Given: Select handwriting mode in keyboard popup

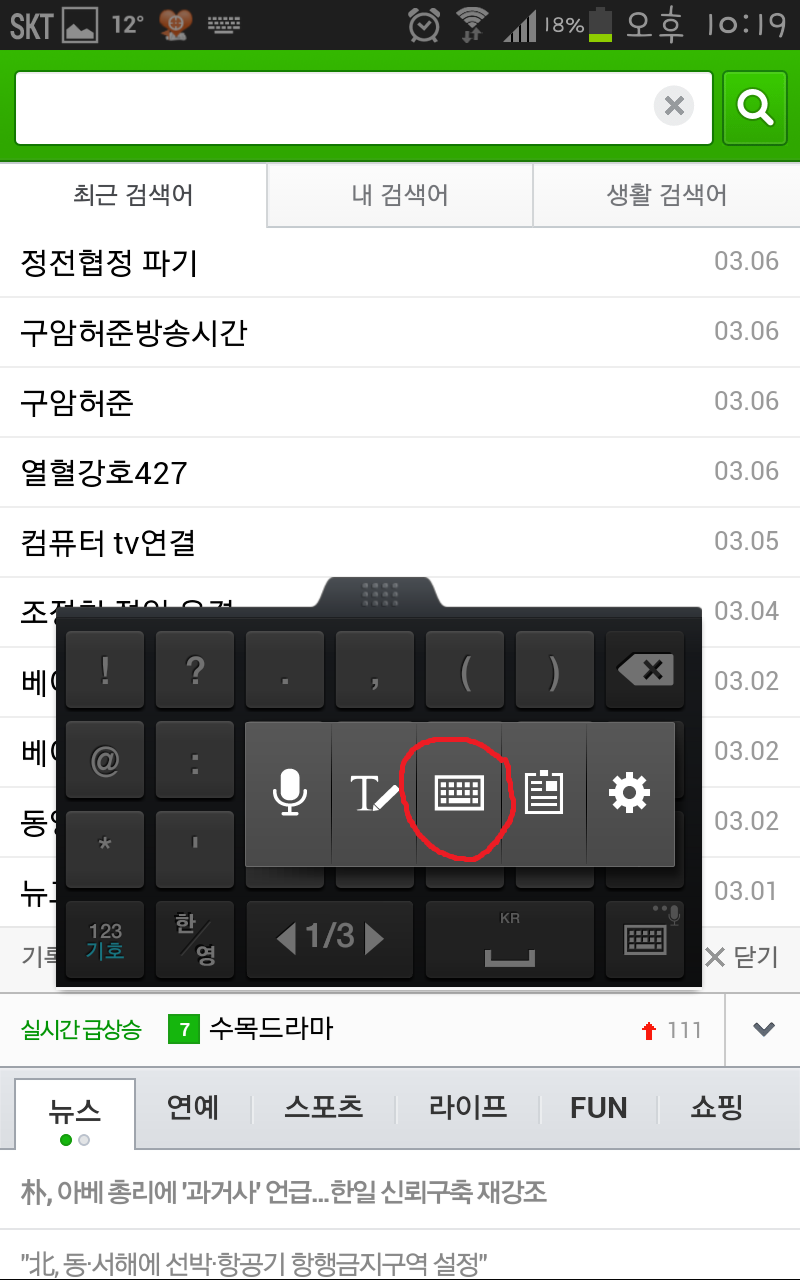Looking at the screenshot, I should click(374, 794).
